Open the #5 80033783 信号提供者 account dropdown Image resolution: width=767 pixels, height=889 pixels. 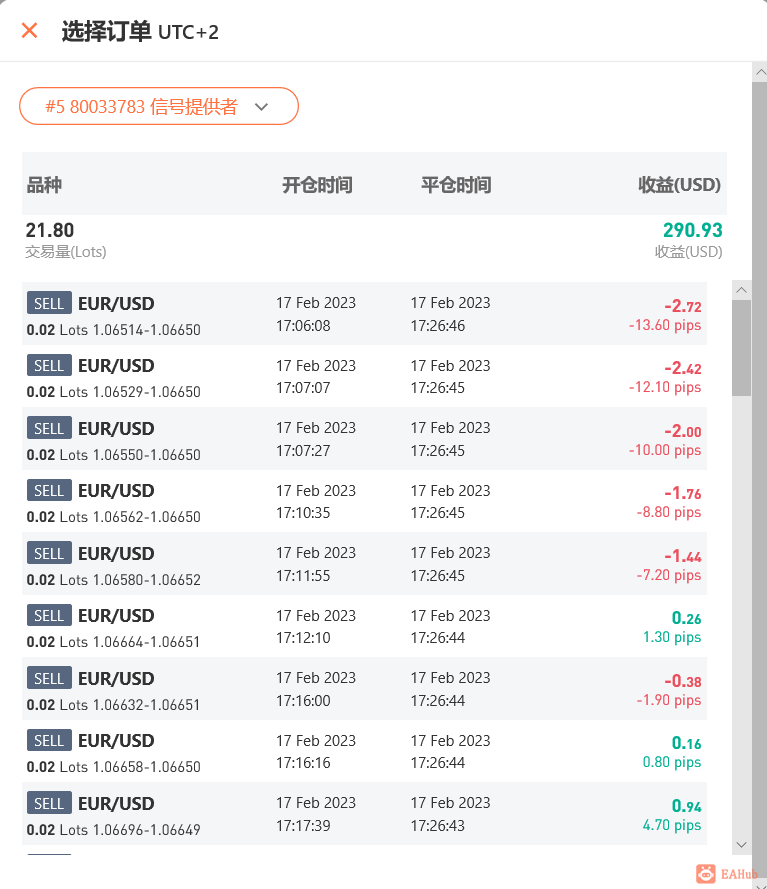click(159, 106)
